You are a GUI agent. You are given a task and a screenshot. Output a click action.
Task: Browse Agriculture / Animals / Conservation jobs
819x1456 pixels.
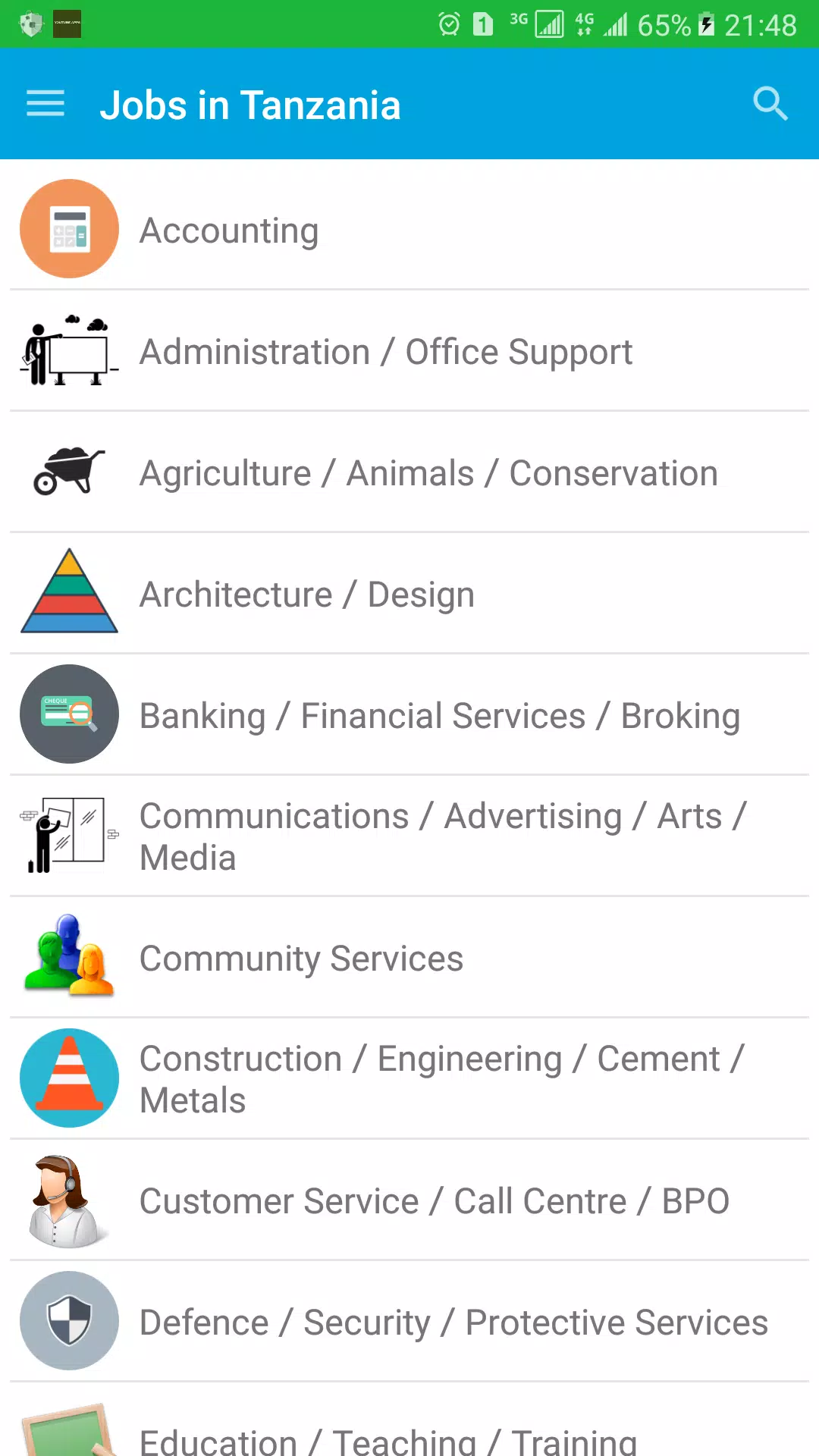click(409, 472)
